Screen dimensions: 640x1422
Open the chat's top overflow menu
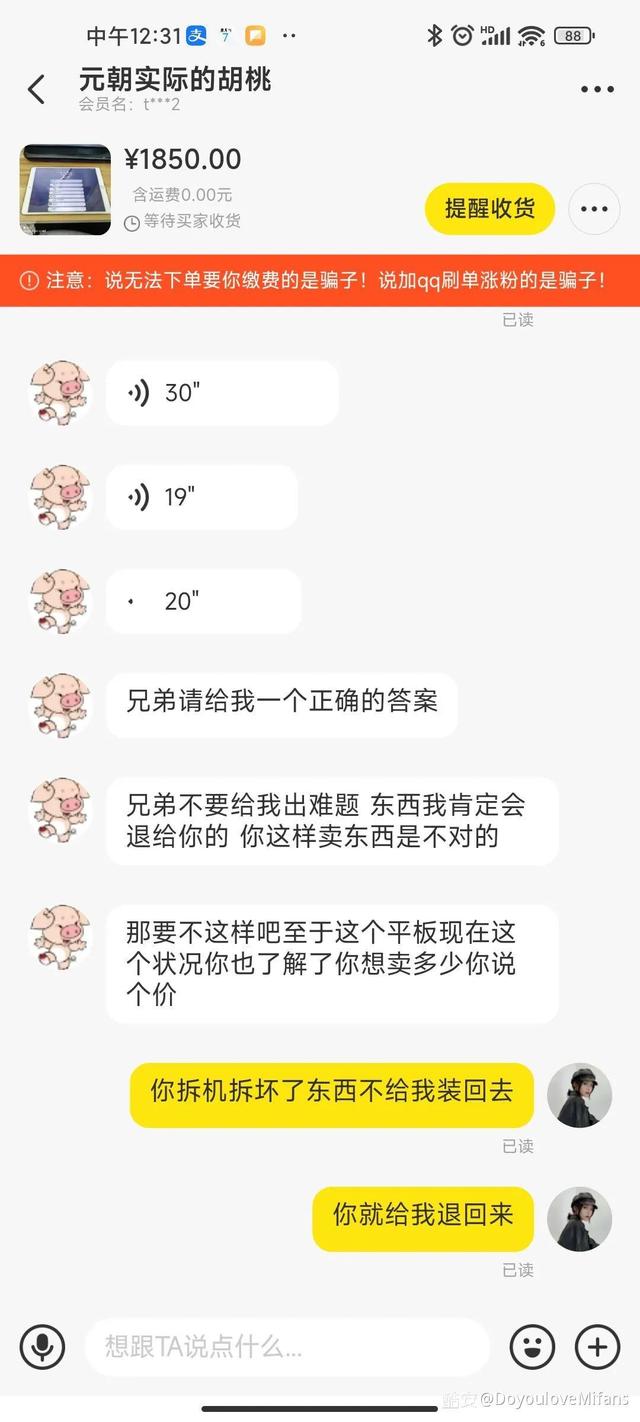597,89
